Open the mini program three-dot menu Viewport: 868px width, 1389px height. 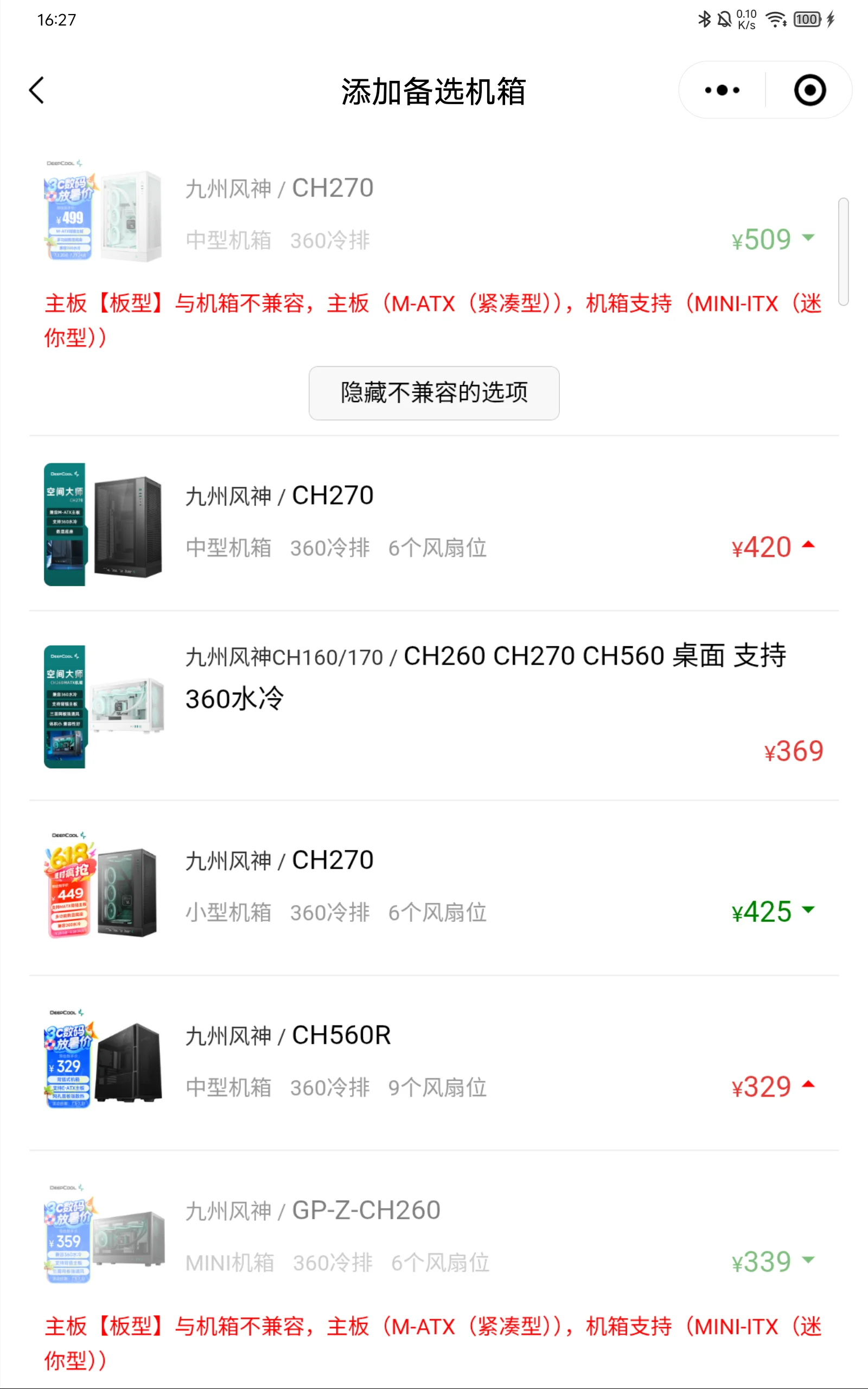pyautogui.click(x=722, y=90)
